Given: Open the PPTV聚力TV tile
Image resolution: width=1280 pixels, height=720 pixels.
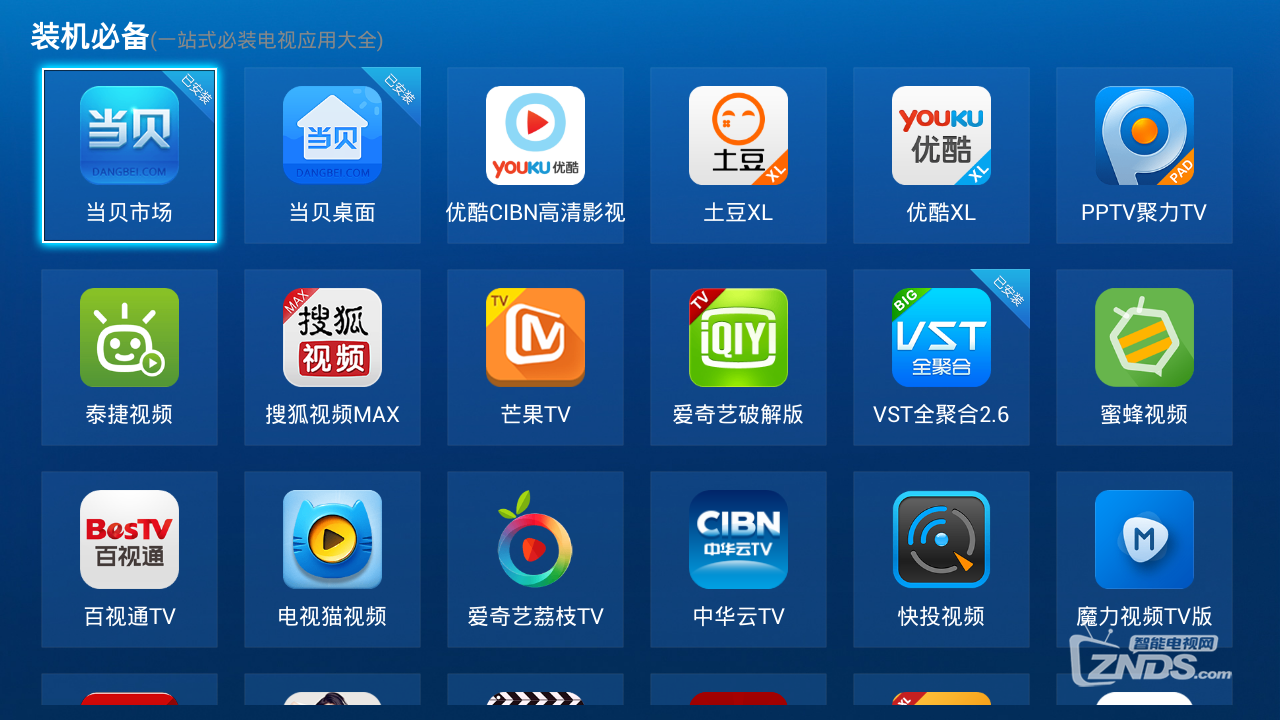Looking at the screenshot, I should (1144, 155).
